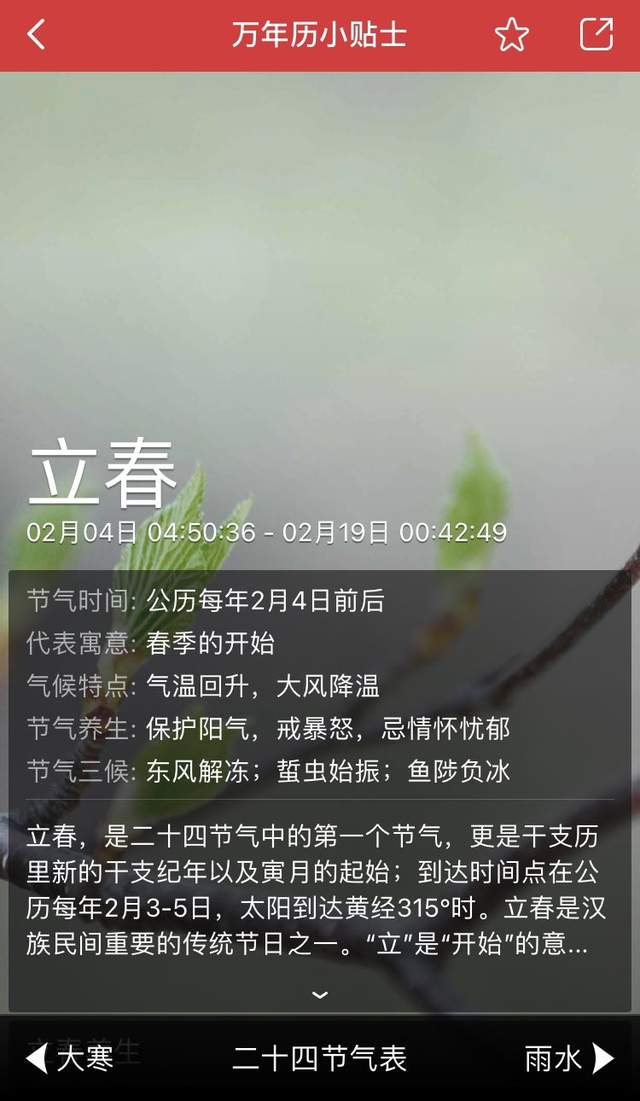
Task: Go to previous solar term 大寒
Action: (x=70, y=1058)
